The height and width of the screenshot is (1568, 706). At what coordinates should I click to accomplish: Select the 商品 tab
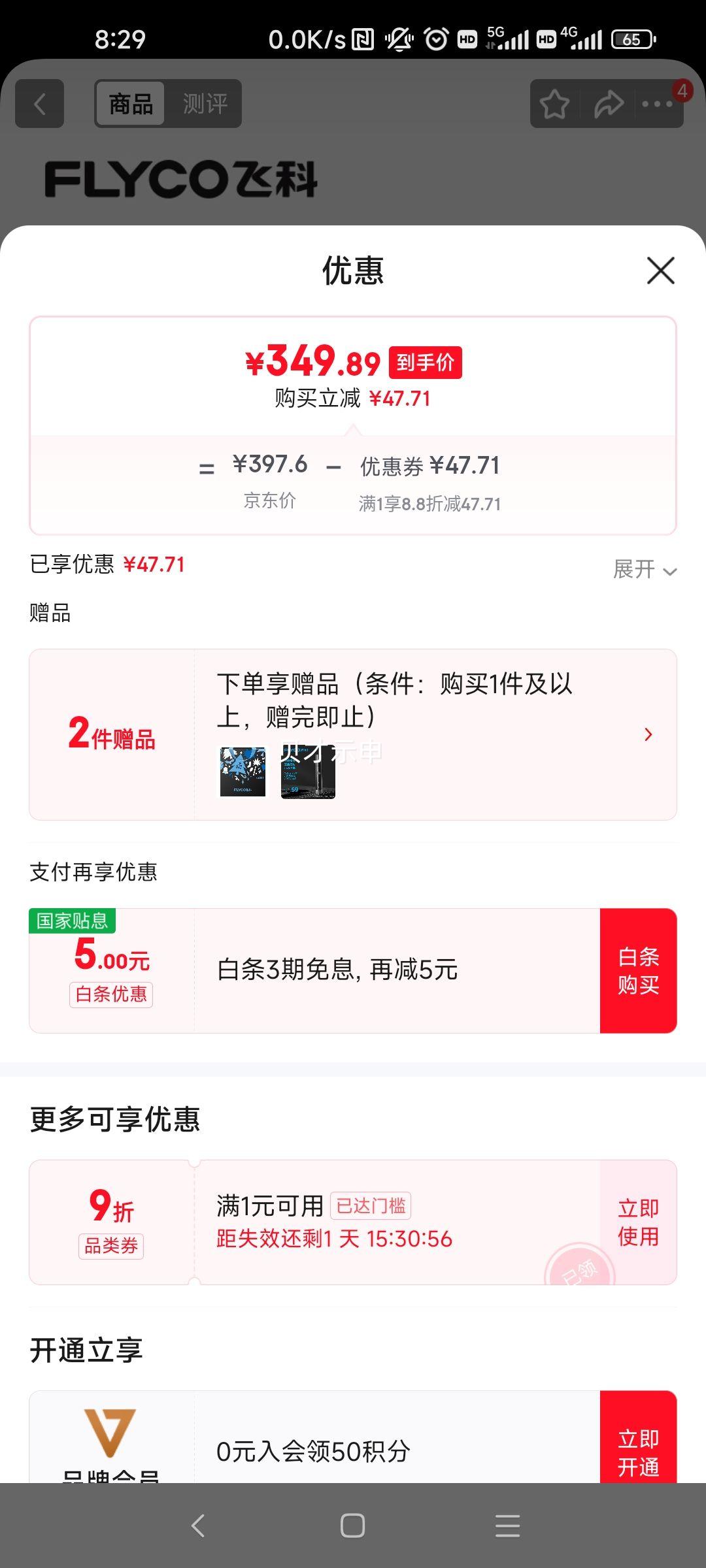129,103
